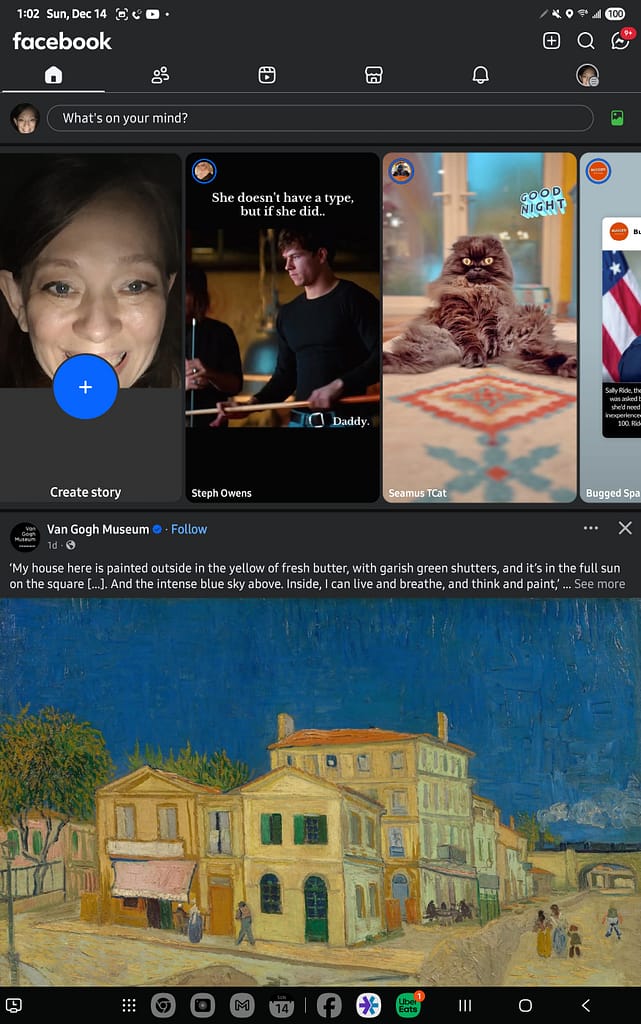The image size is (641, 1024).
Task: Open the Marketplace tab
Action: tap(373, 75)
